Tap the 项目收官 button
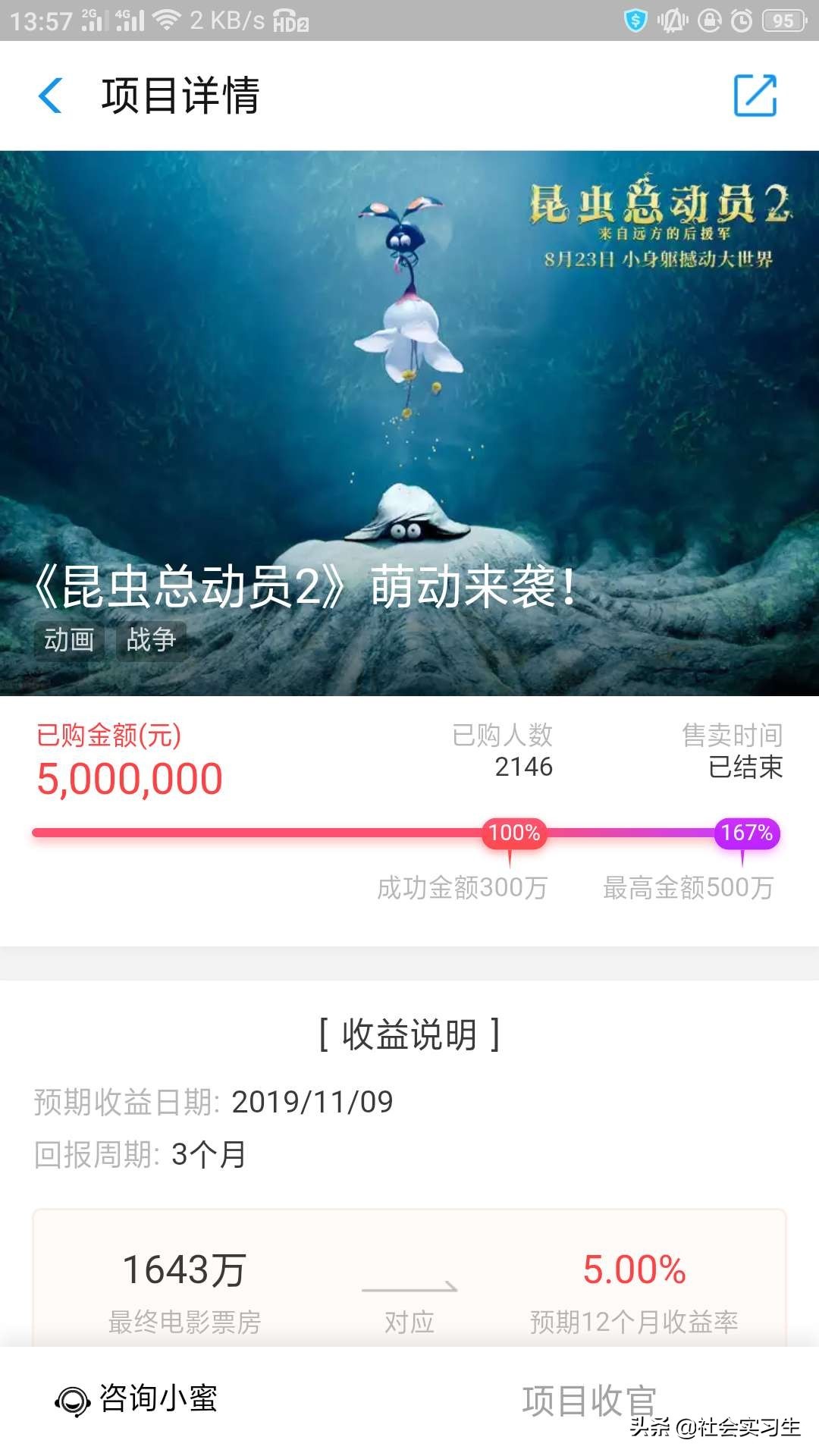819x1456 pixels. pos(588,1400)
